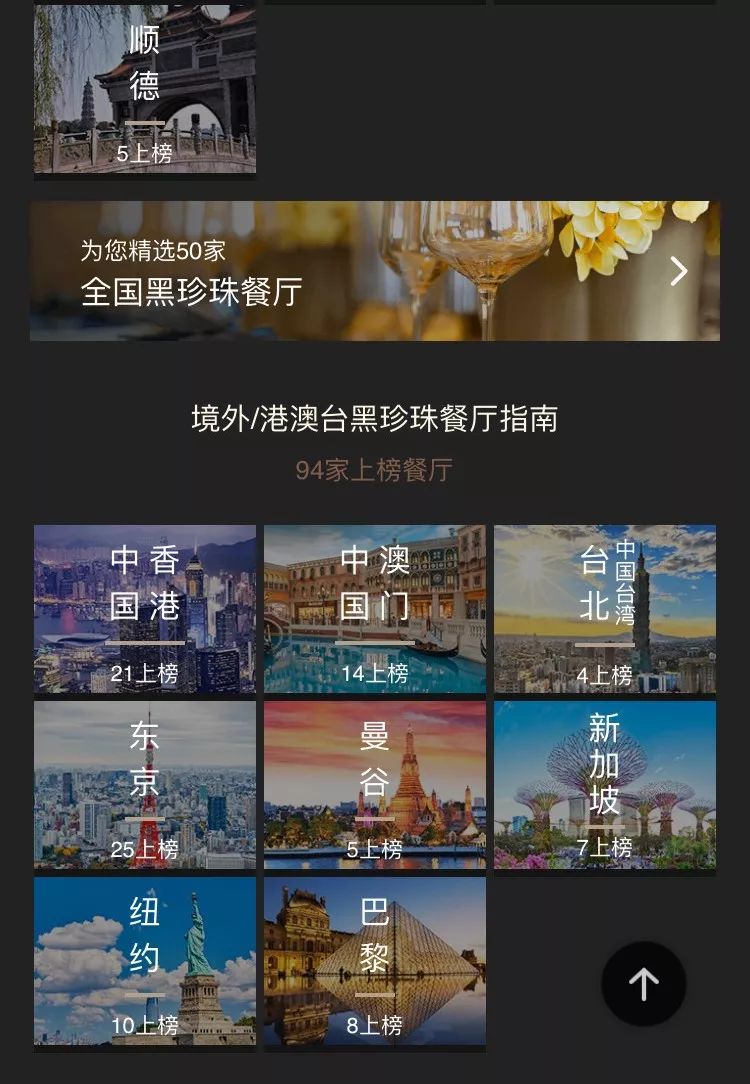This screenshot has width=750, height=1084.
Task: Select the New York (纽约) city tile
Action: [x=144, y=962]
